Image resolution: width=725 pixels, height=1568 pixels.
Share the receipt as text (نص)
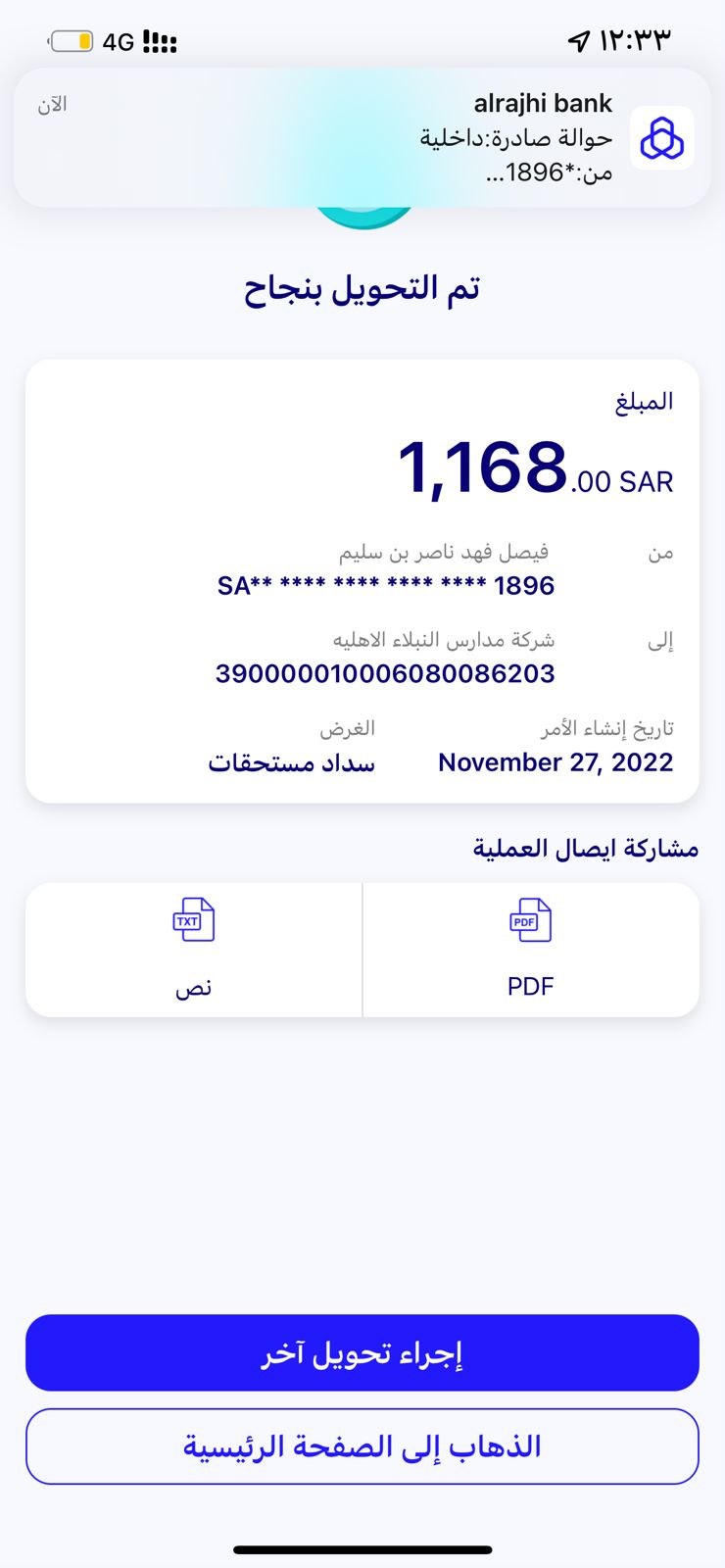(194, 950)
